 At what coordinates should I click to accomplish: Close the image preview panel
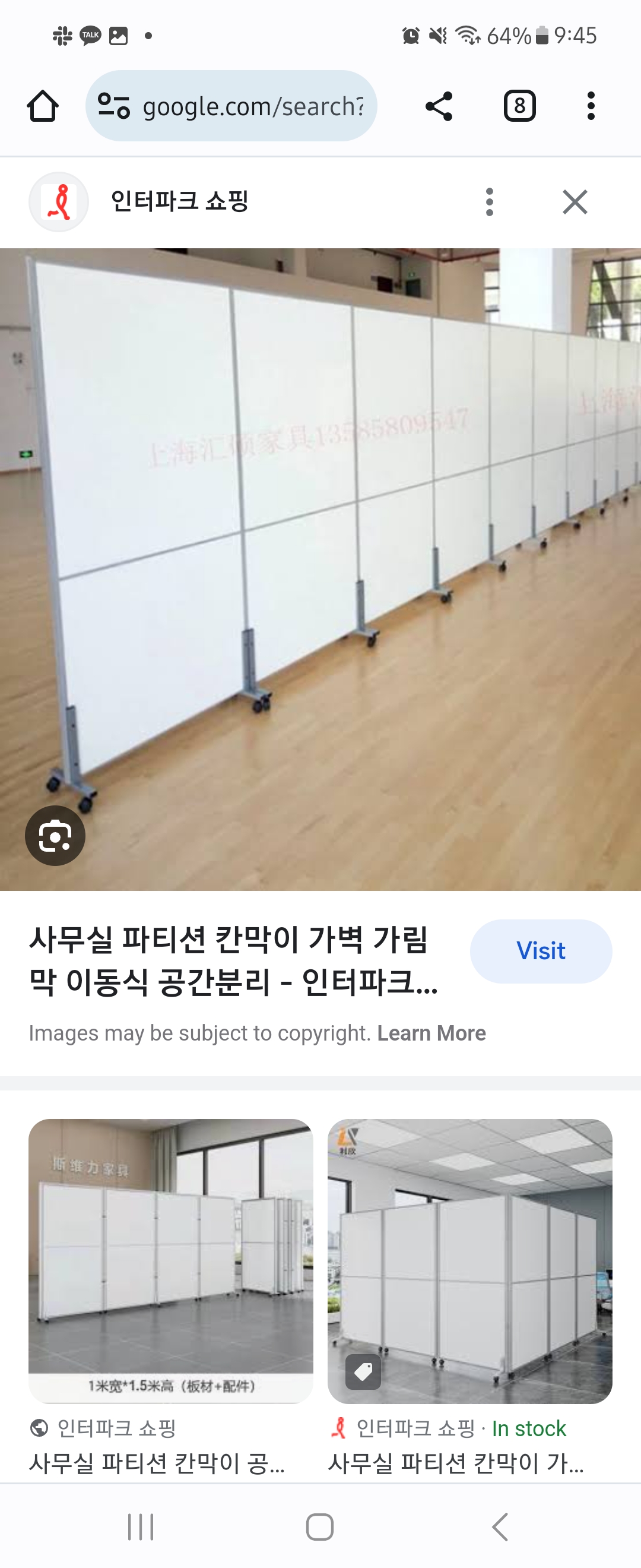click(x=575, y=202)
